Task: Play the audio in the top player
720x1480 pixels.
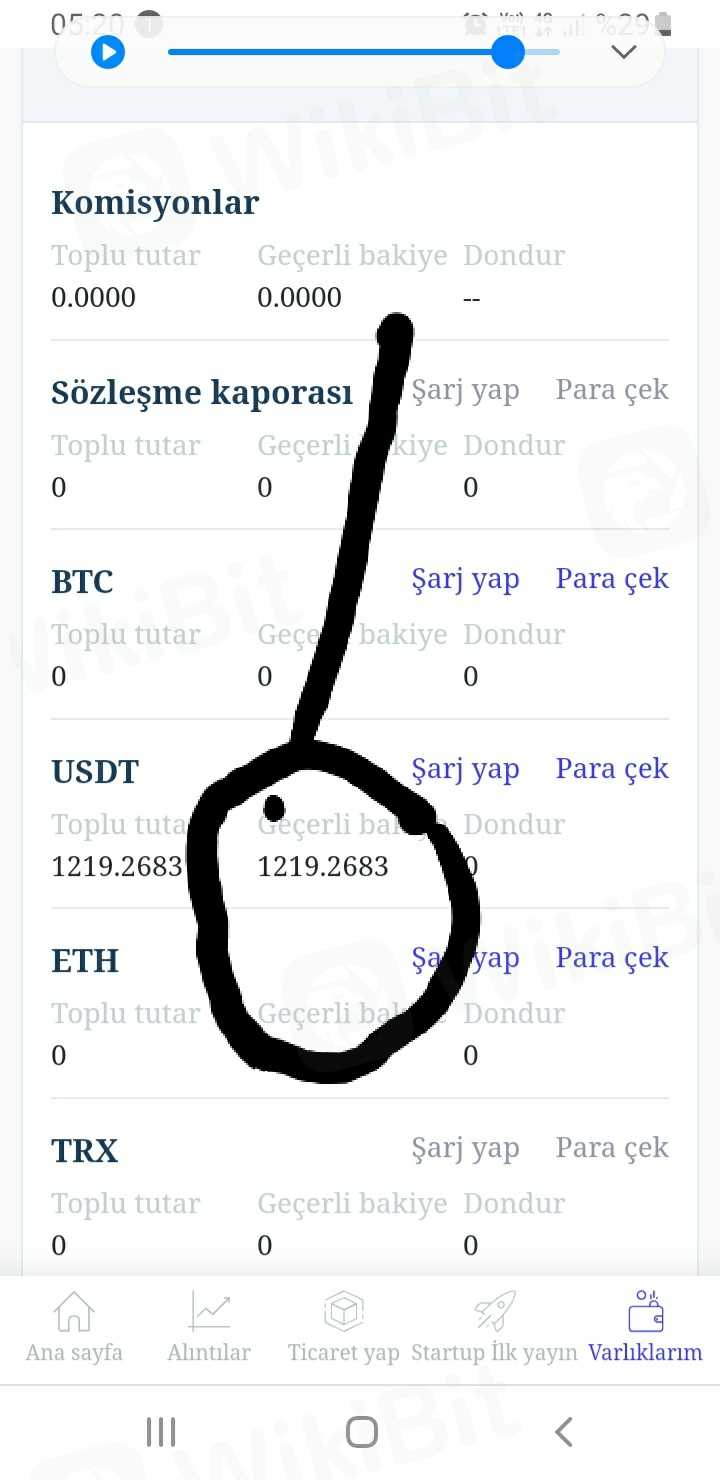Action: click(x=108, y=52)
